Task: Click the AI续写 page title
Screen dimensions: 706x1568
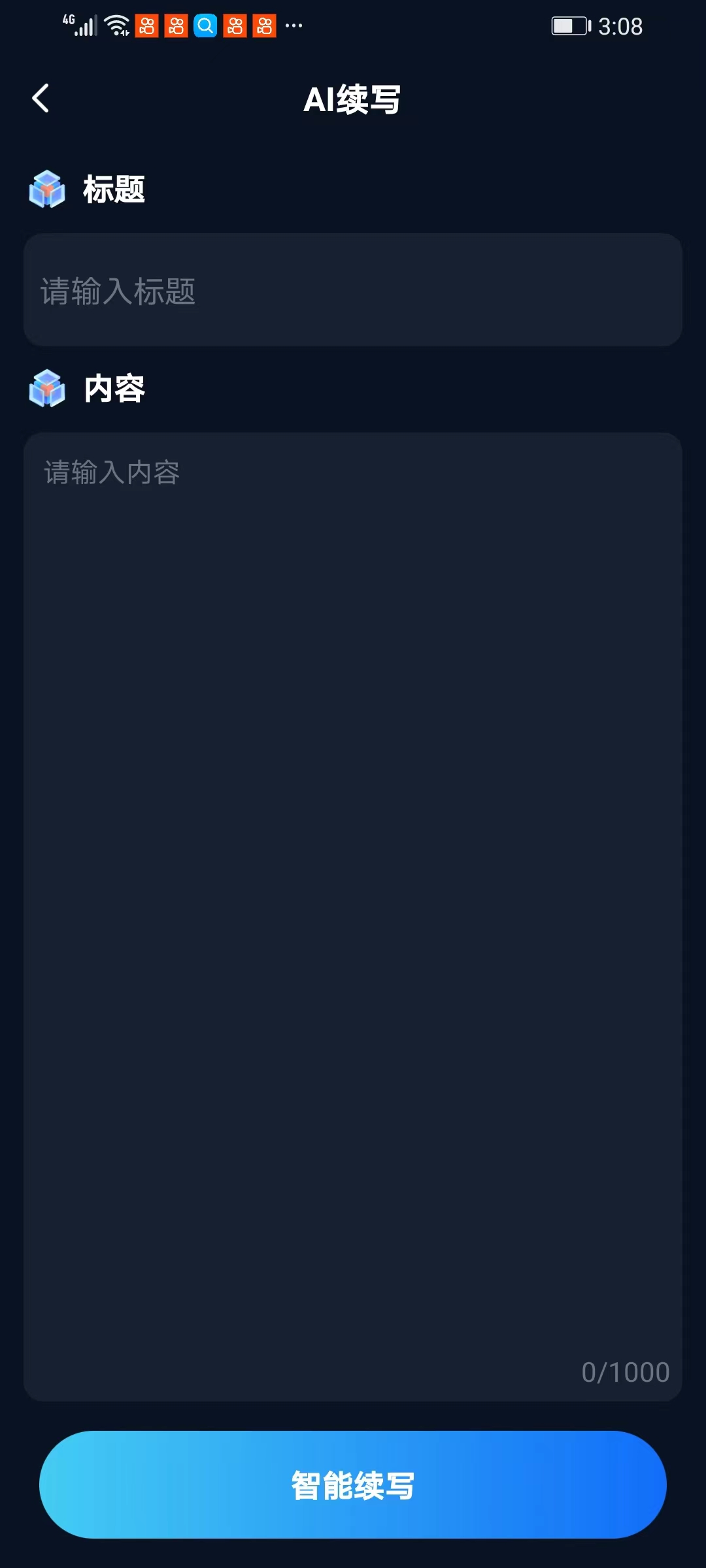Action: point(353,99)
